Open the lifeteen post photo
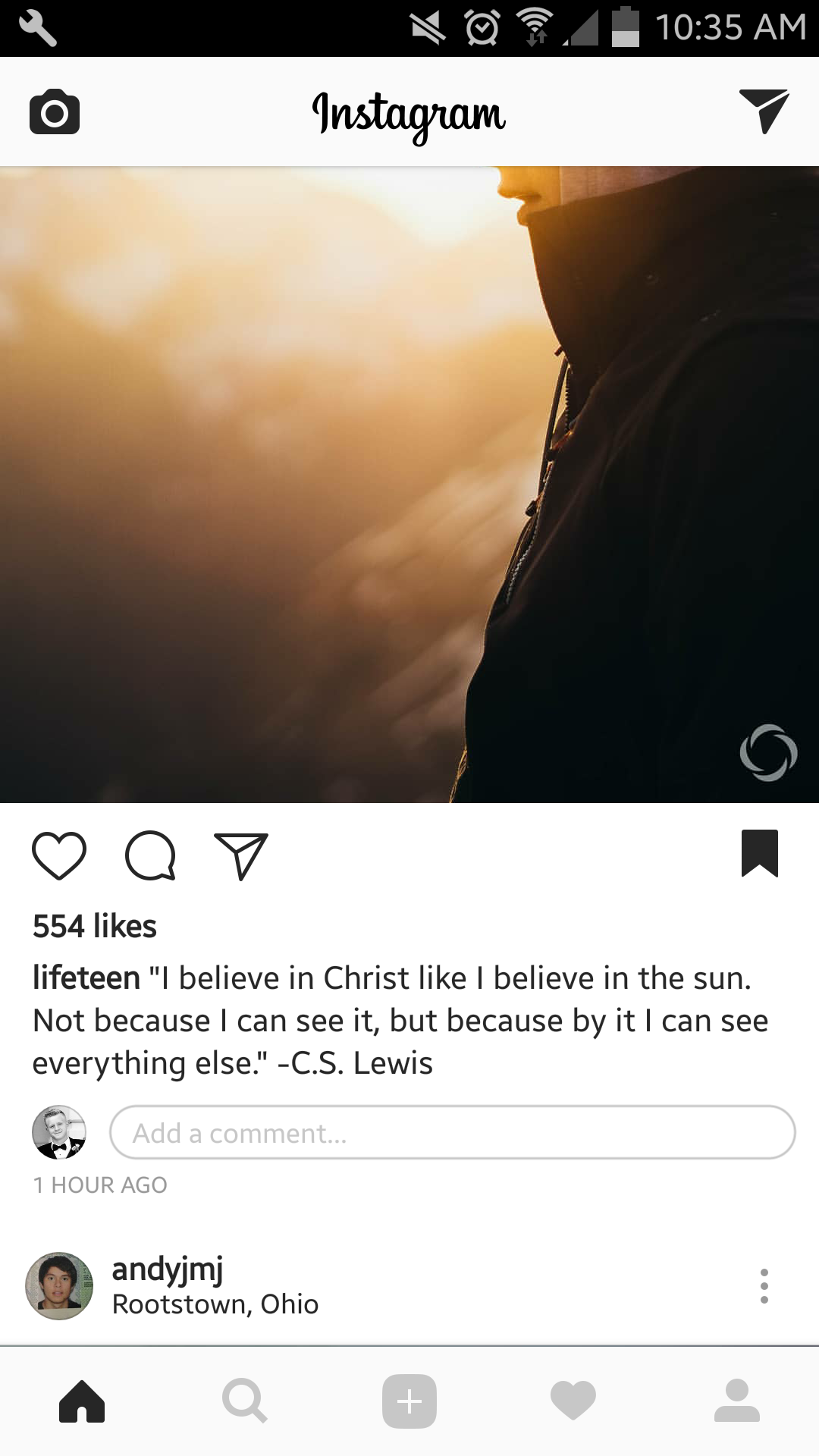The height and width of the screenshot is (1456, 819). tap(409, 484)
